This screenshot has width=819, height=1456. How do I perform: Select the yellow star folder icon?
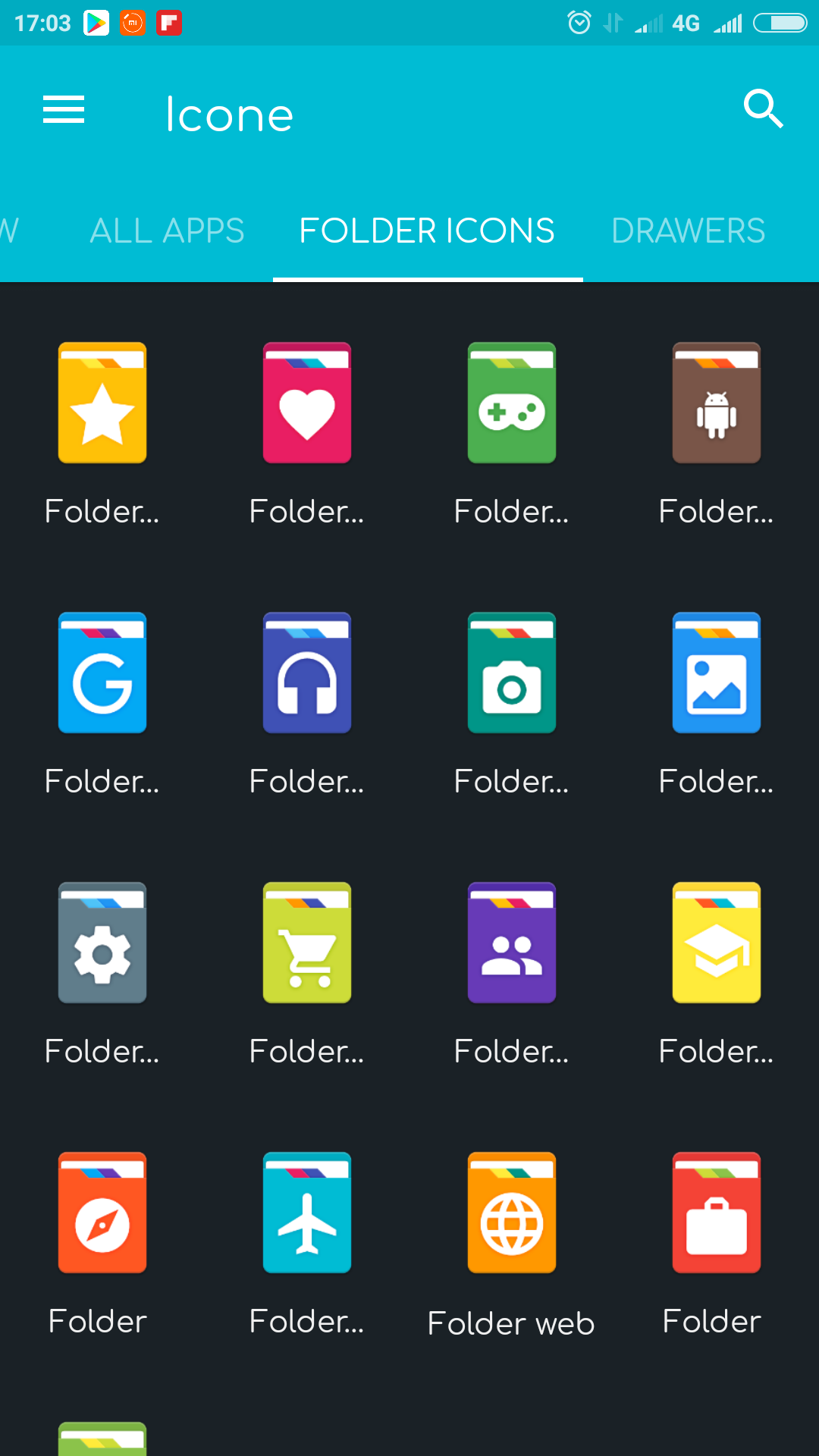tap(102, 403)
